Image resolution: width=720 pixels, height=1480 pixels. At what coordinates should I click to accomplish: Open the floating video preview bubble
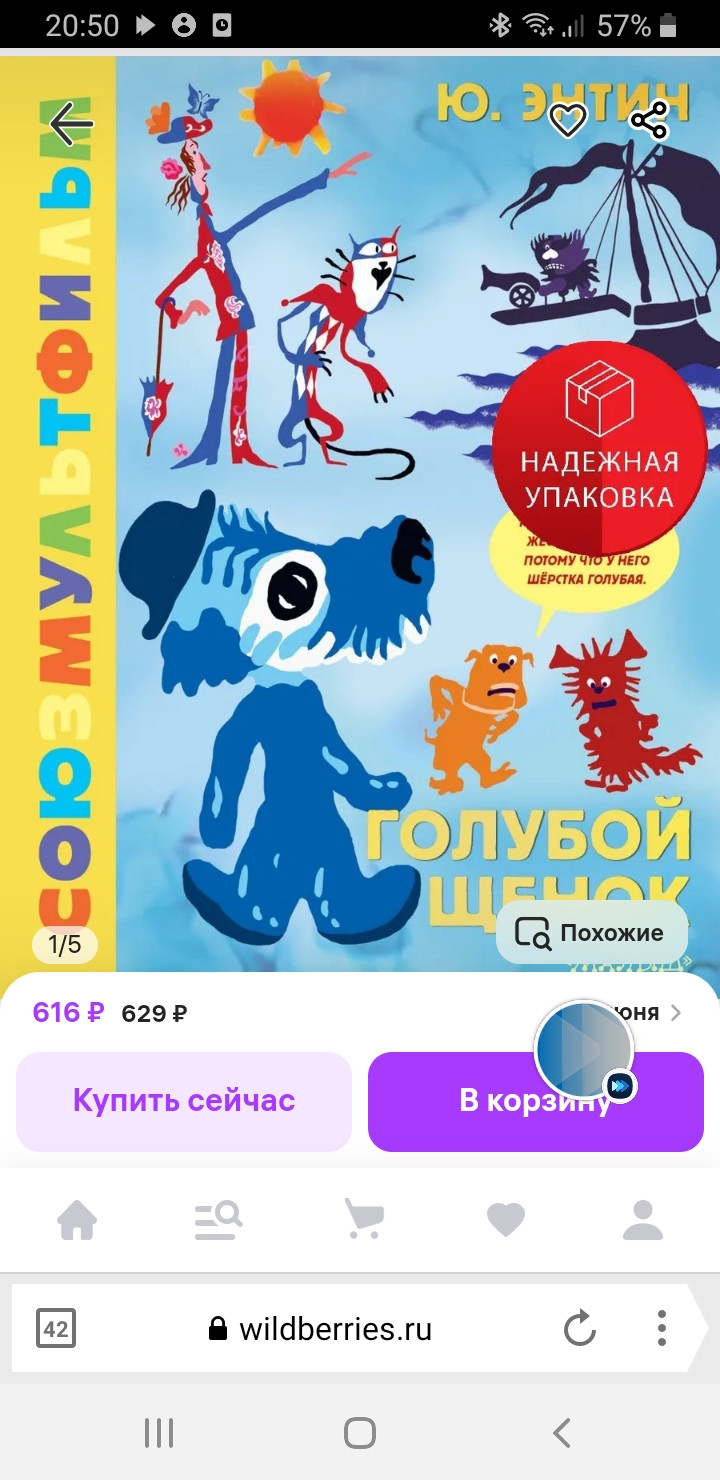pos(585,1050)
